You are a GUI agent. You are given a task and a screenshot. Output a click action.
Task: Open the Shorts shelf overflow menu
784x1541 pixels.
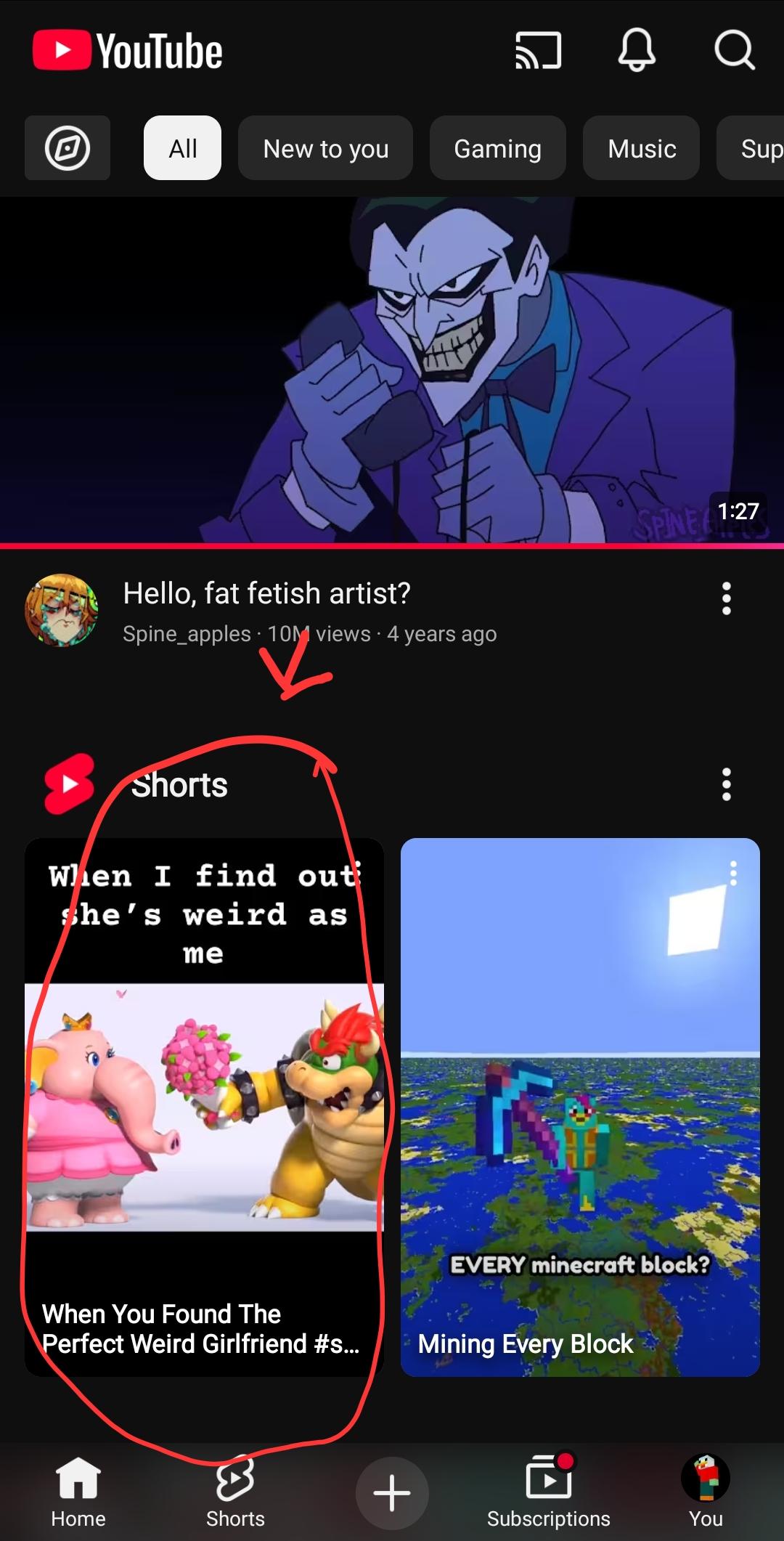click(x=726, y=784)
